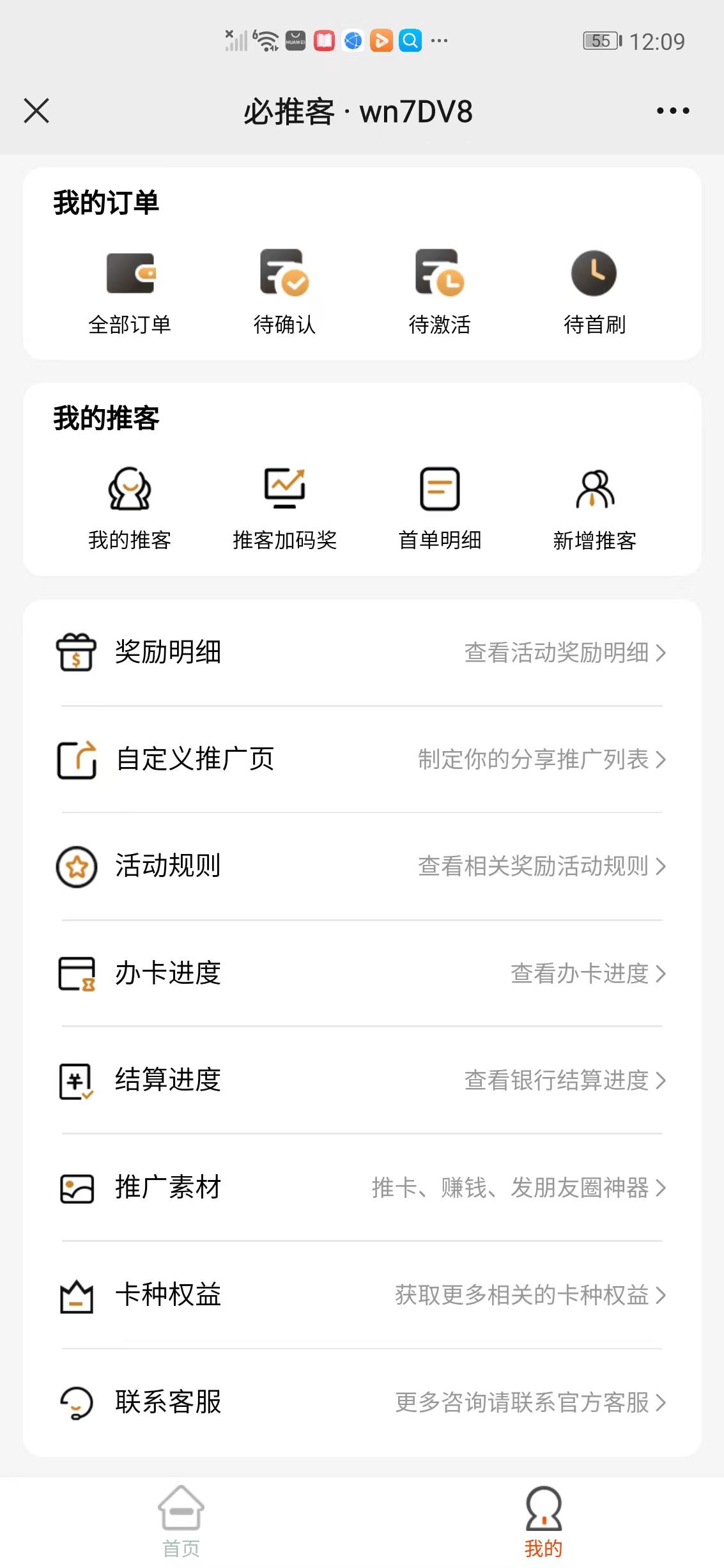The image size is (724, 1568).
Task: Tap the 推广素材 picture icon
Action: click(76, 1188)
